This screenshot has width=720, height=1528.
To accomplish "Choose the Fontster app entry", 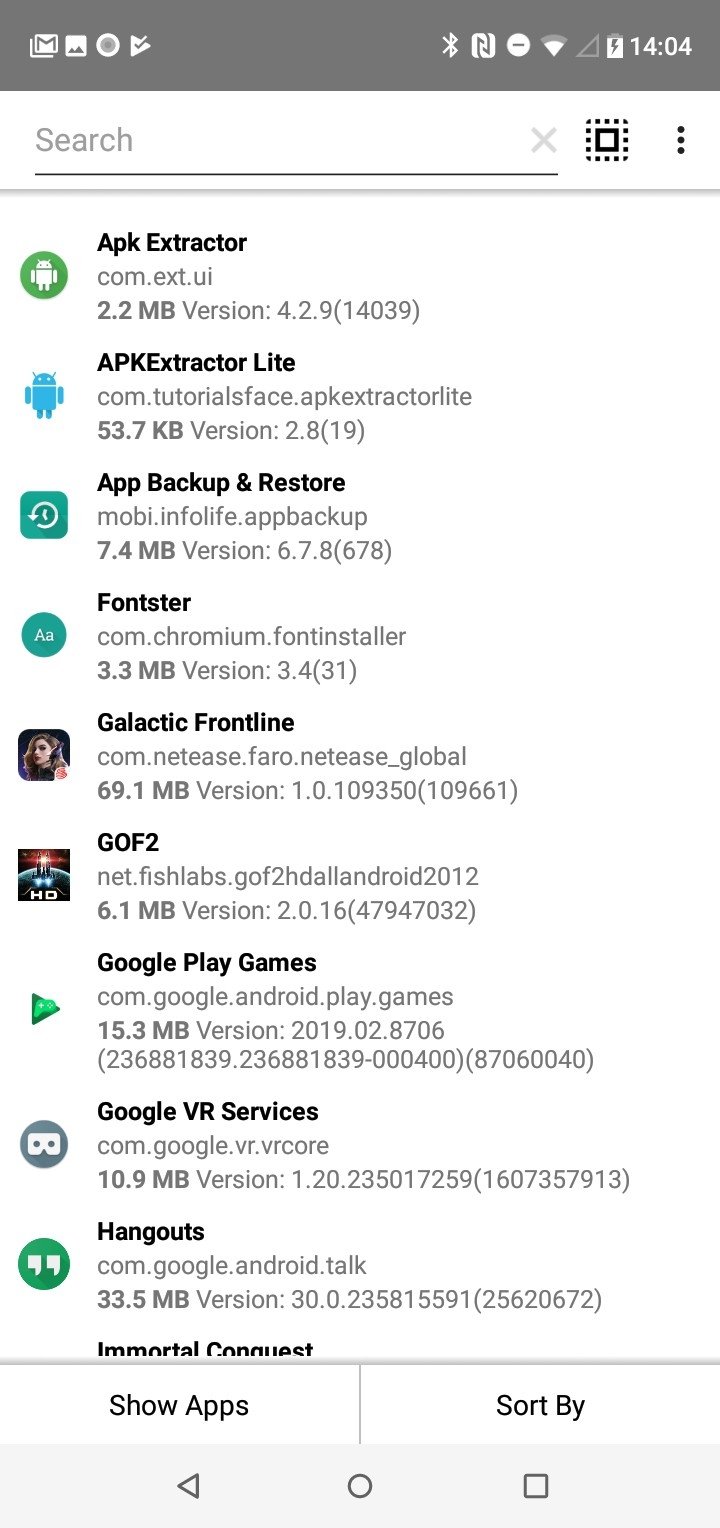I will (x=360, y=636).
